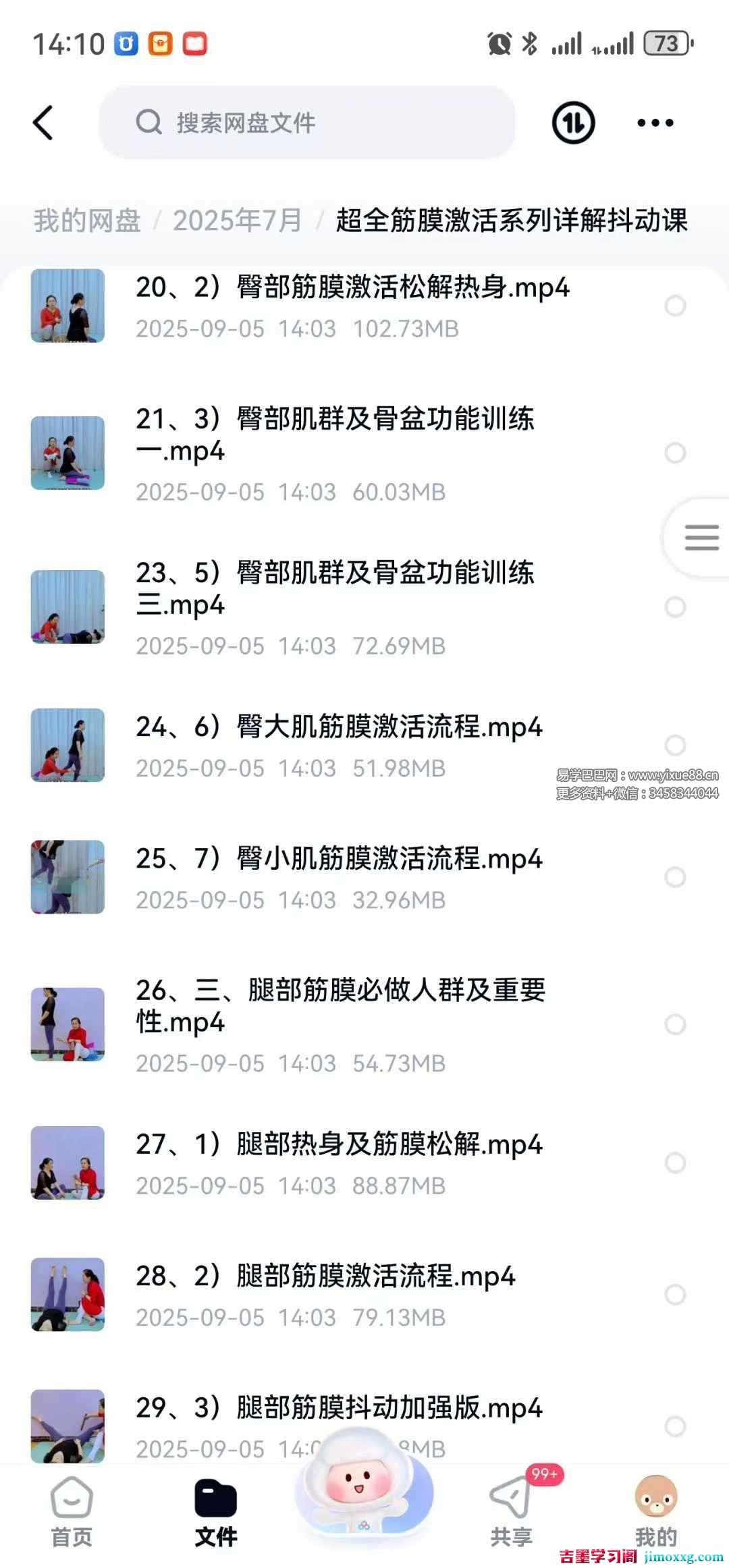Open the transfer list icon
This screenshot has width=729, height=1568.
click(573, 123)
